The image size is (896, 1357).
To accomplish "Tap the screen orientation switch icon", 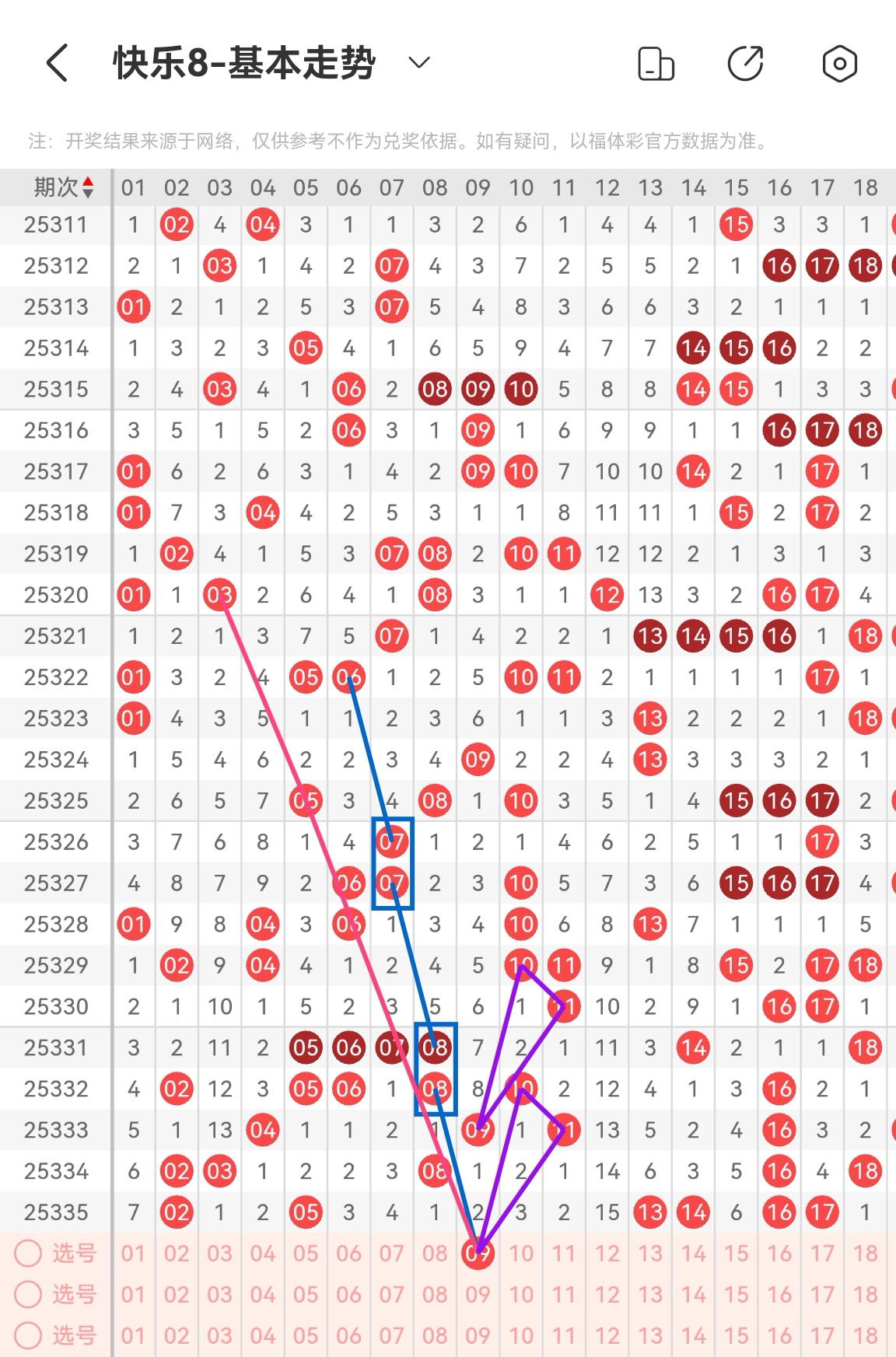I will 656,63.
